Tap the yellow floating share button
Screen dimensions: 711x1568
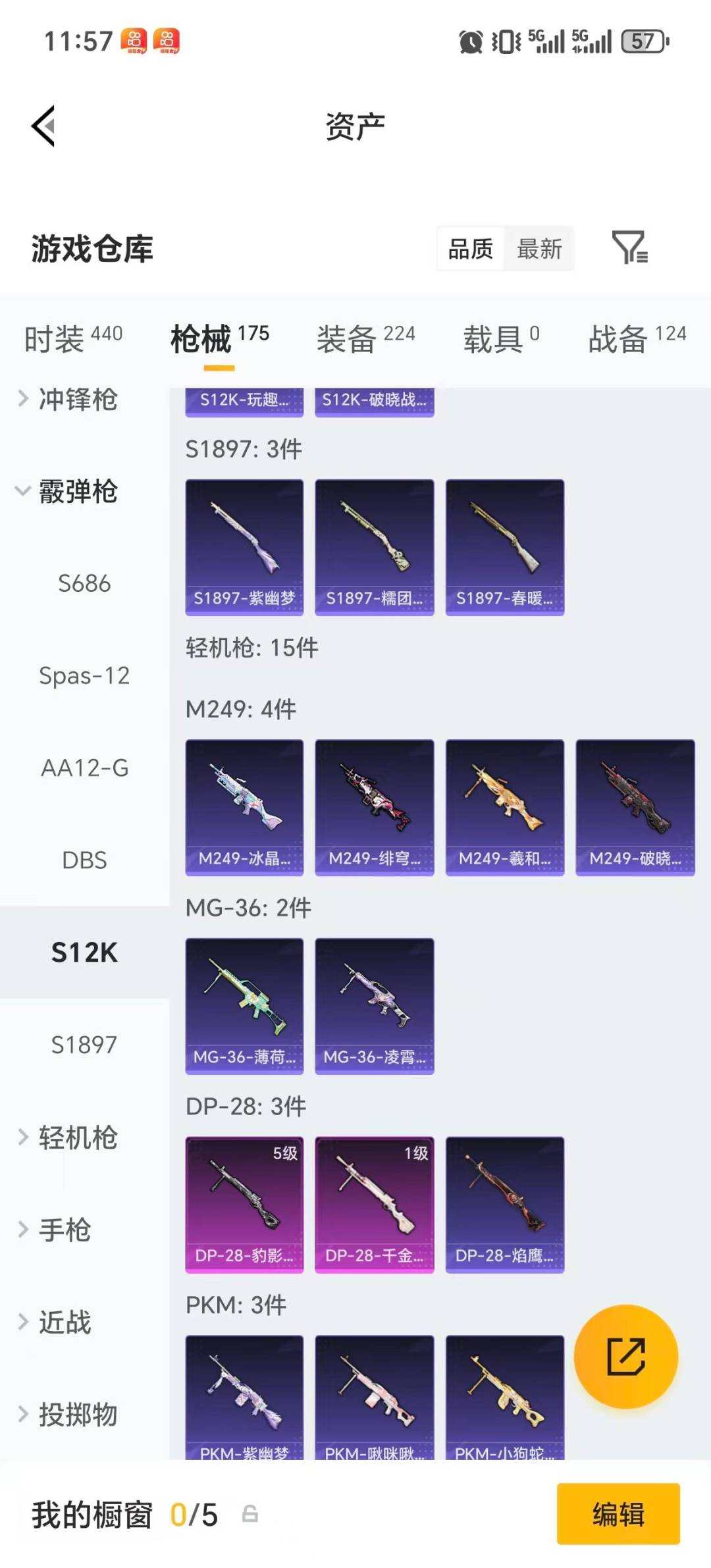(x=625, y=1357)
